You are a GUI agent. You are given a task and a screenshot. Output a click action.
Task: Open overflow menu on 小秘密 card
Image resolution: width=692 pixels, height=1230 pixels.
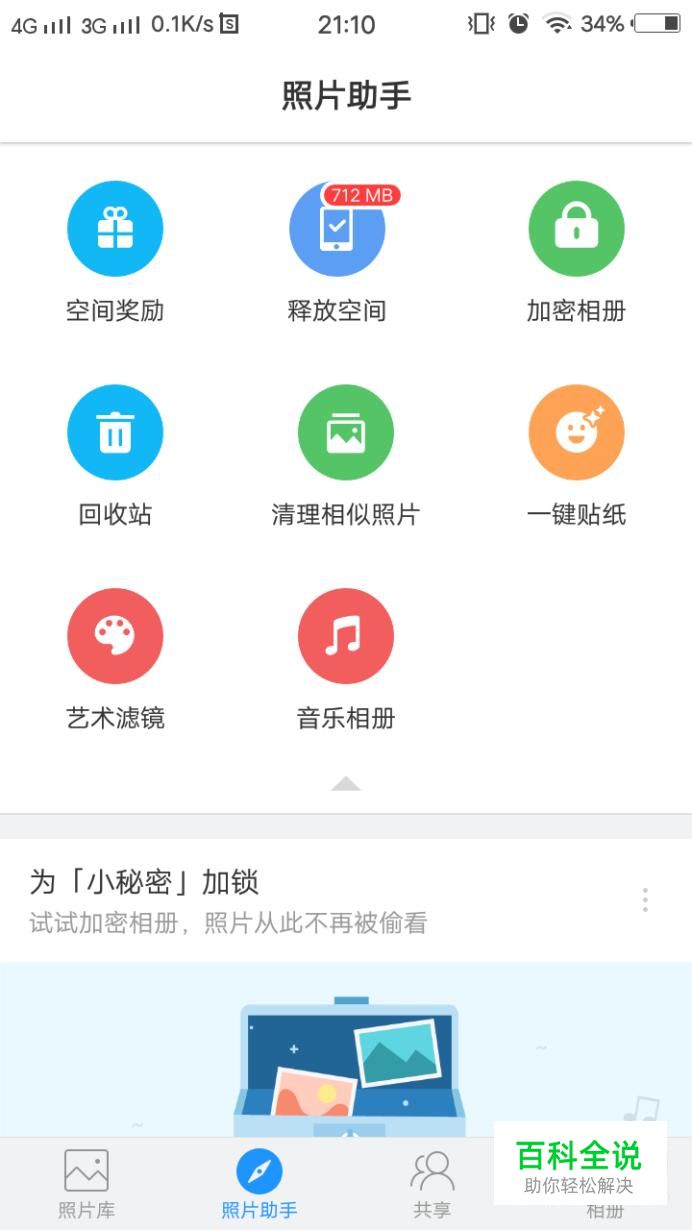point(645,900)
